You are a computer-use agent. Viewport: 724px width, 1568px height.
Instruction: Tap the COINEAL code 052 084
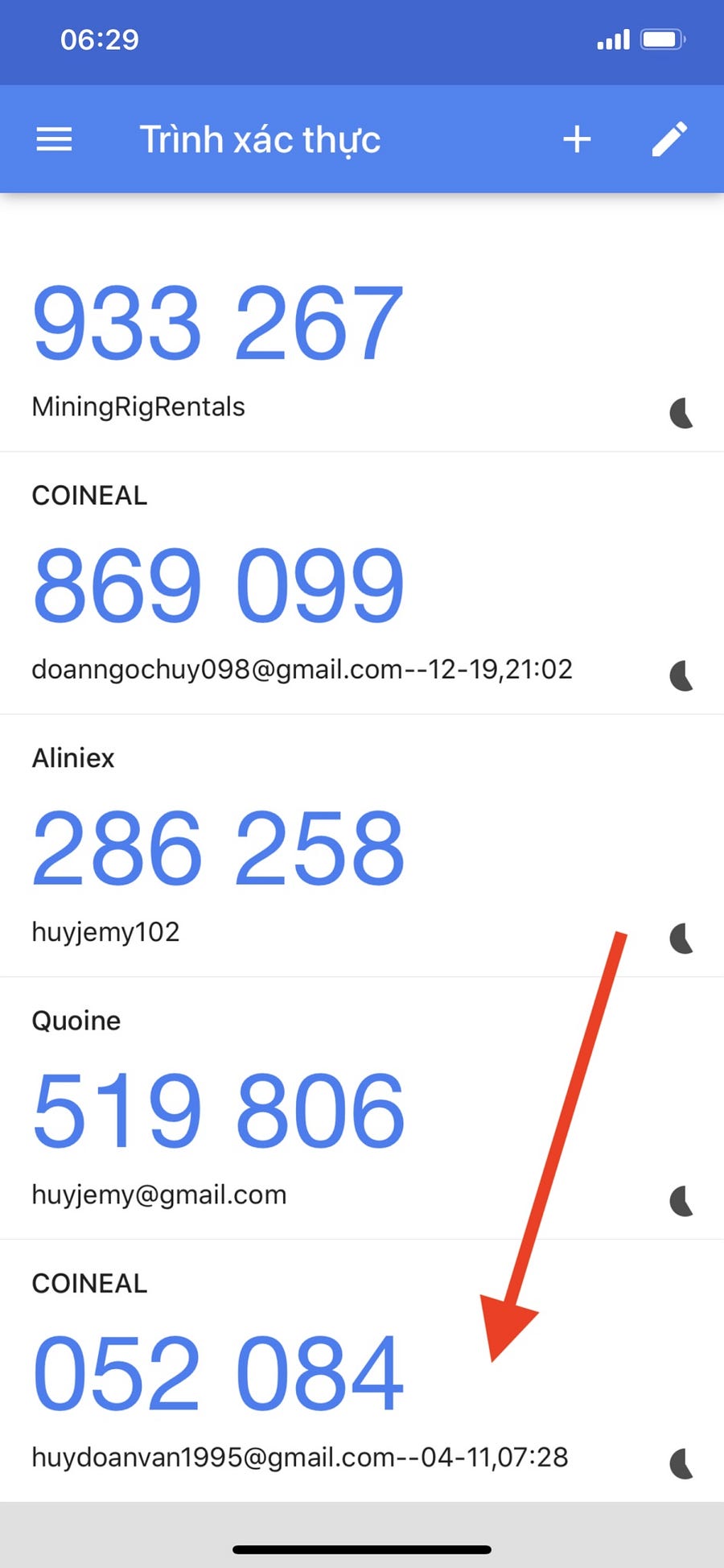pyautogui.click(x=218, y=1373)
